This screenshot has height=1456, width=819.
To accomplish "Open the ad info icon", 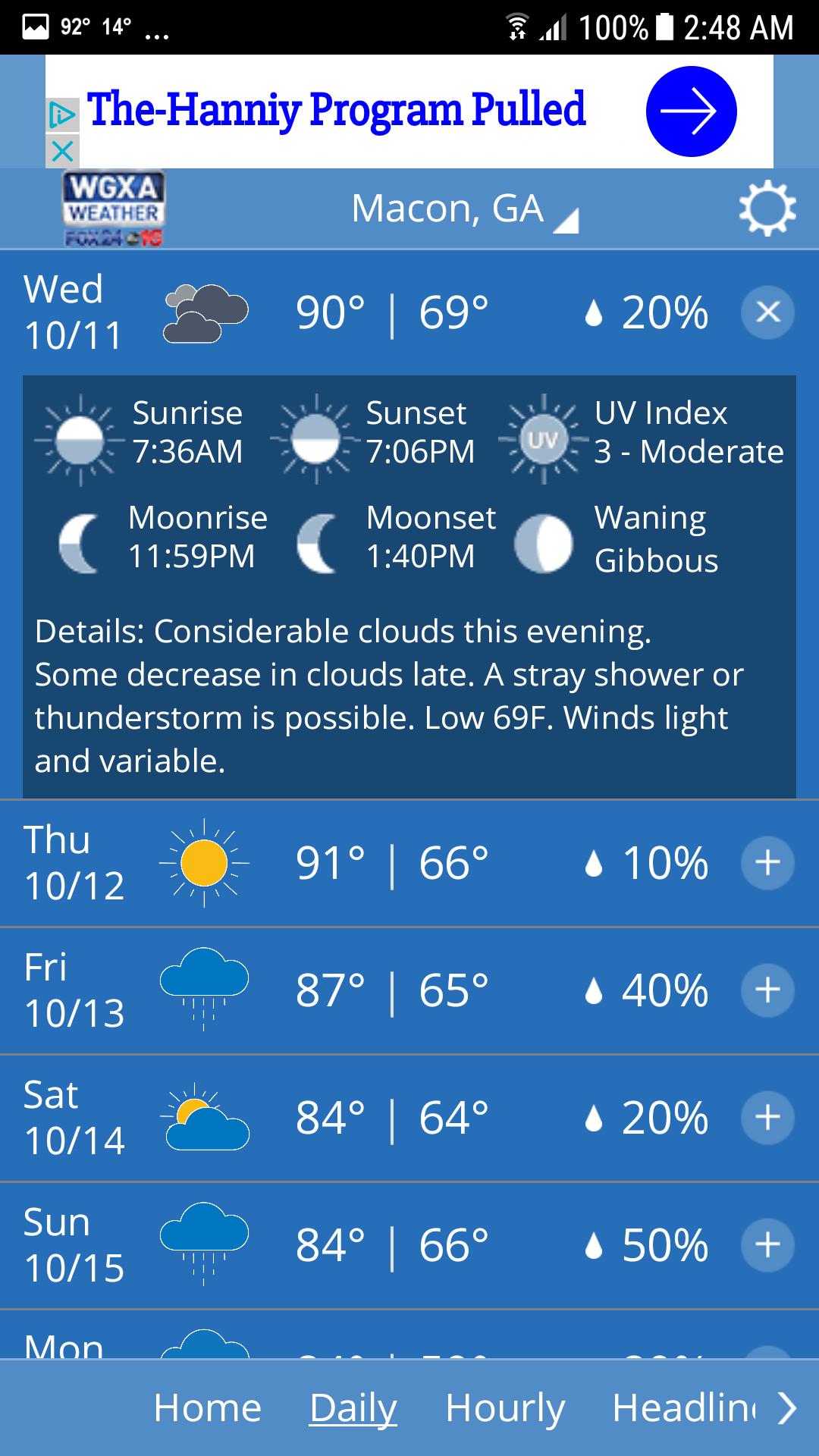I will tap(62, 115).
